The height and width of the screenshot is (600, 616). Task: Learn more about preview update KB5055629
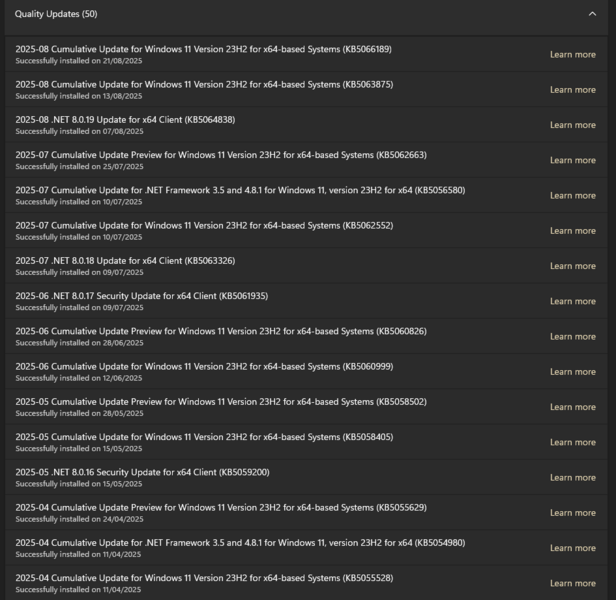click(572, 513)
